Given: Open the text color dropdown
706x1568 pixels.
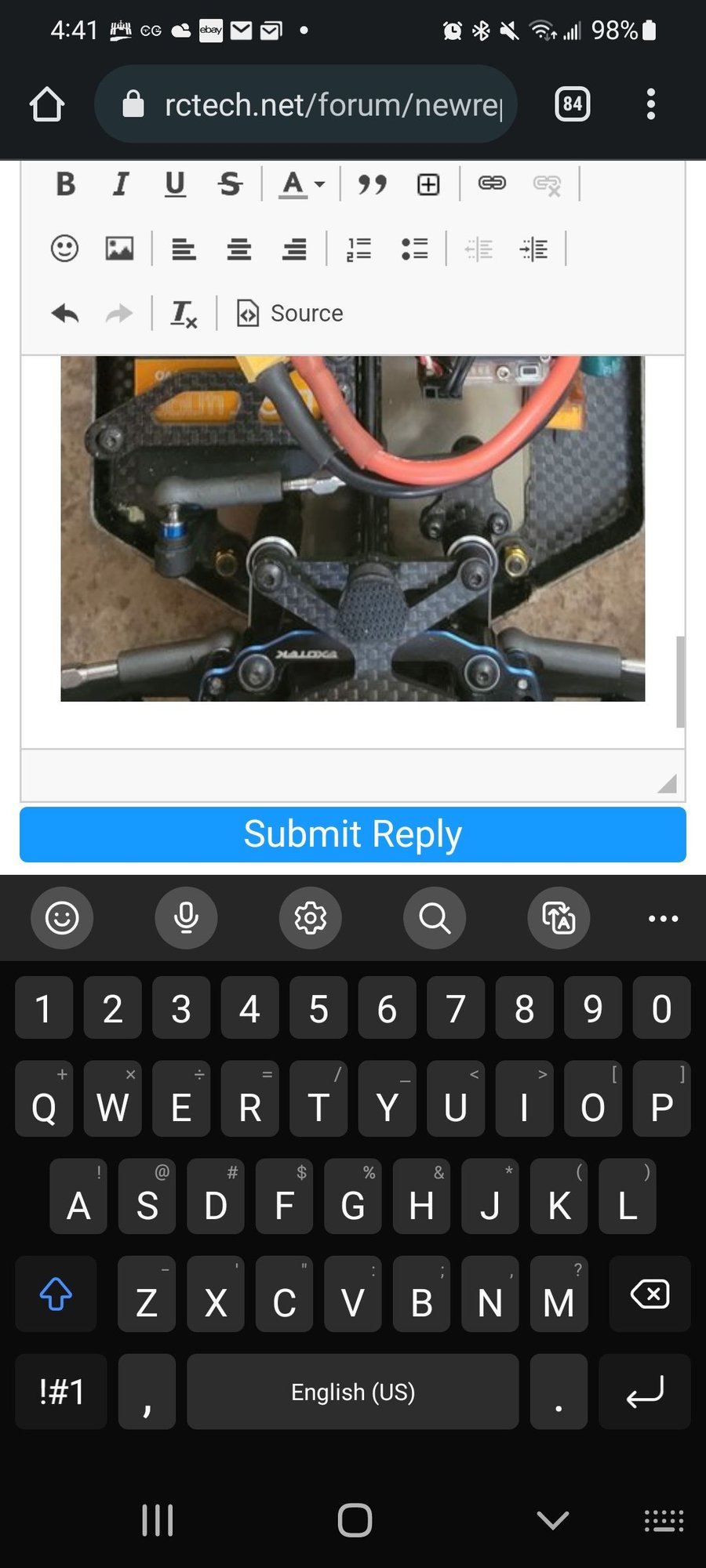Looking at the screenshot, I should click(301, 184).
